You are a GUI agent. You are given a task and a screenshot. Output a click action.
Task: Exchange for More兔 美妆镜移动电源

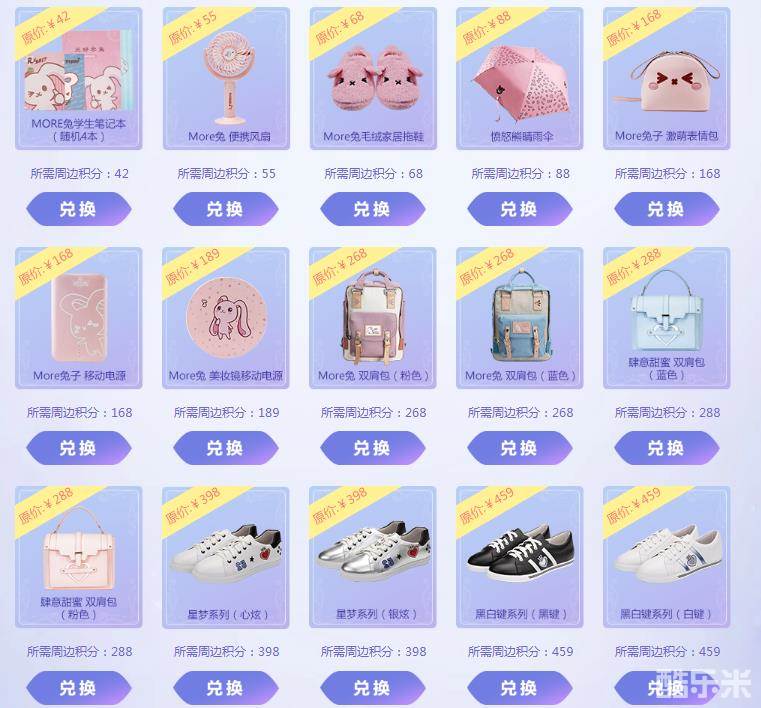pyautogui.click(x=225, y=448)
